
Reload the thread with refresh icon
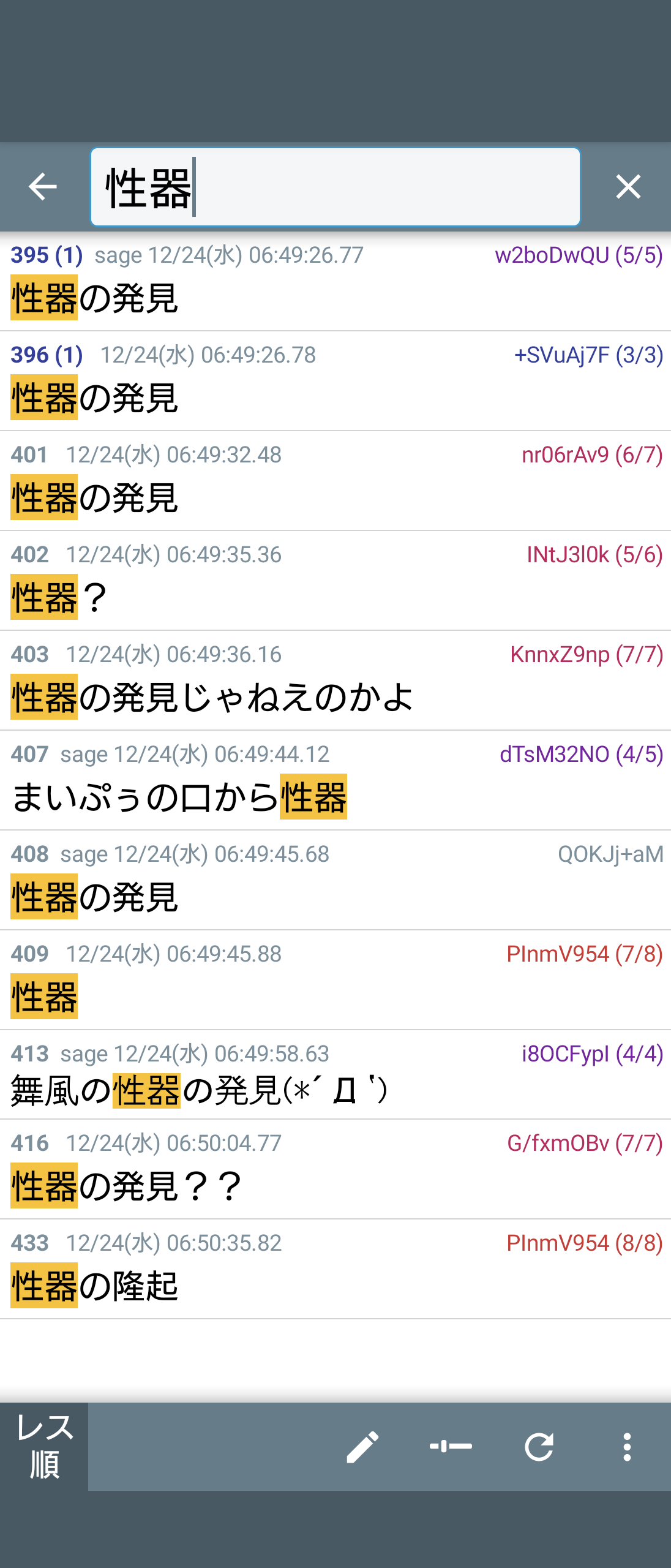click(x=539, y=1447)
